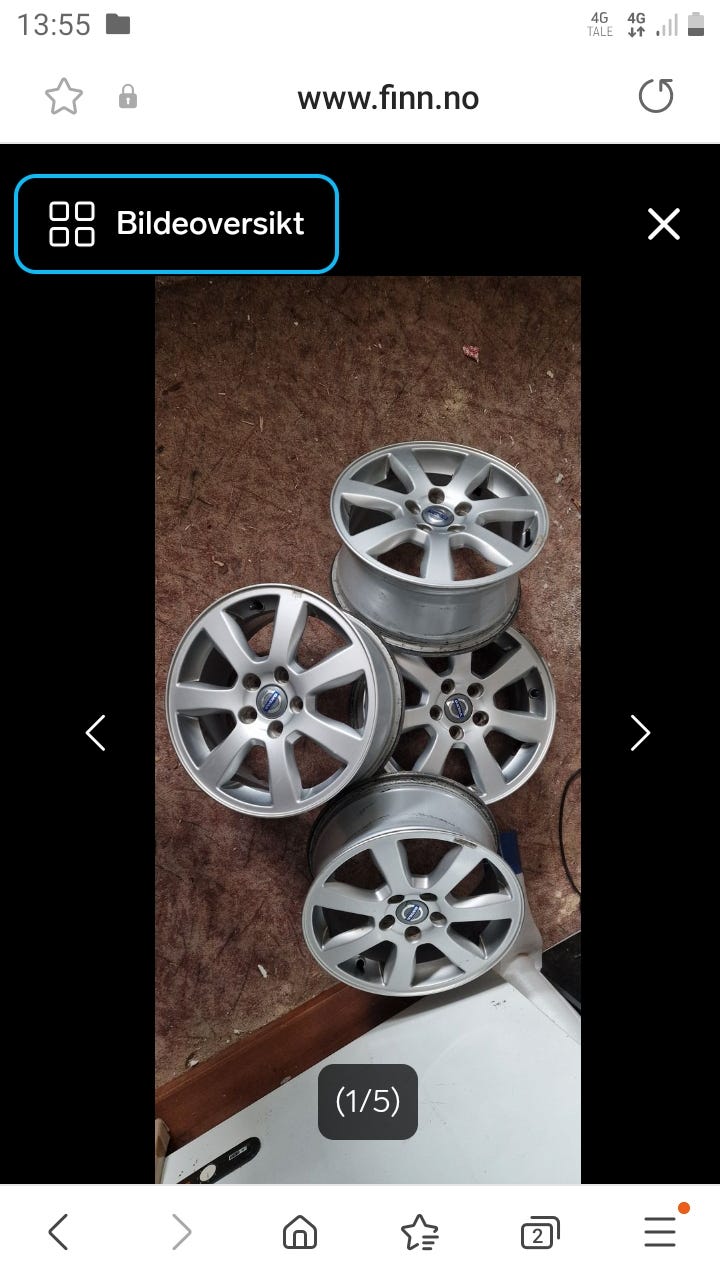Close the image gallery viewer
720x1280 pixels.
(x=664, y=224)
